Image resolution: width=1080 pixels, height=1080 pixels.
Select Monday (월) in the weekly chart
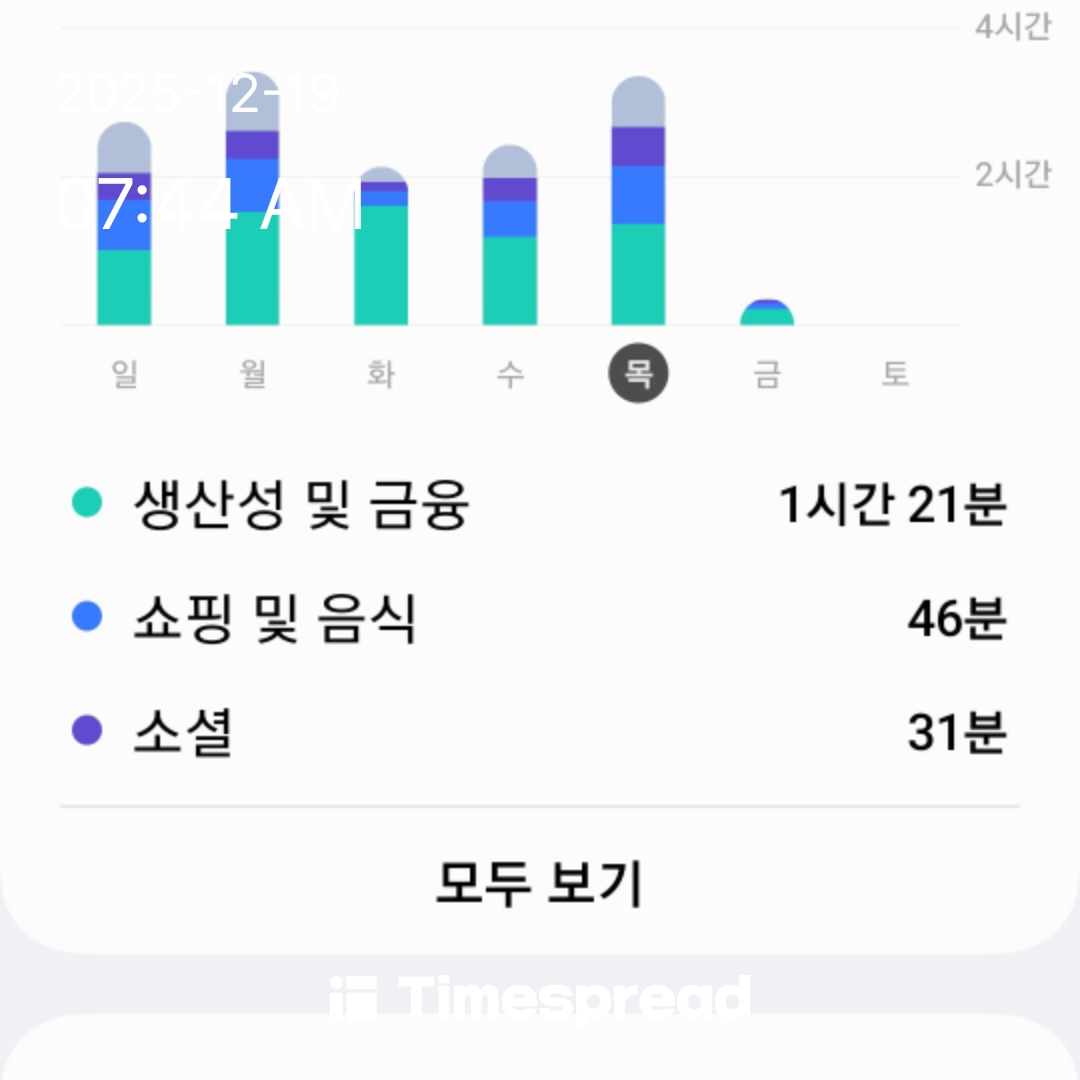click(x=252, y=374)
